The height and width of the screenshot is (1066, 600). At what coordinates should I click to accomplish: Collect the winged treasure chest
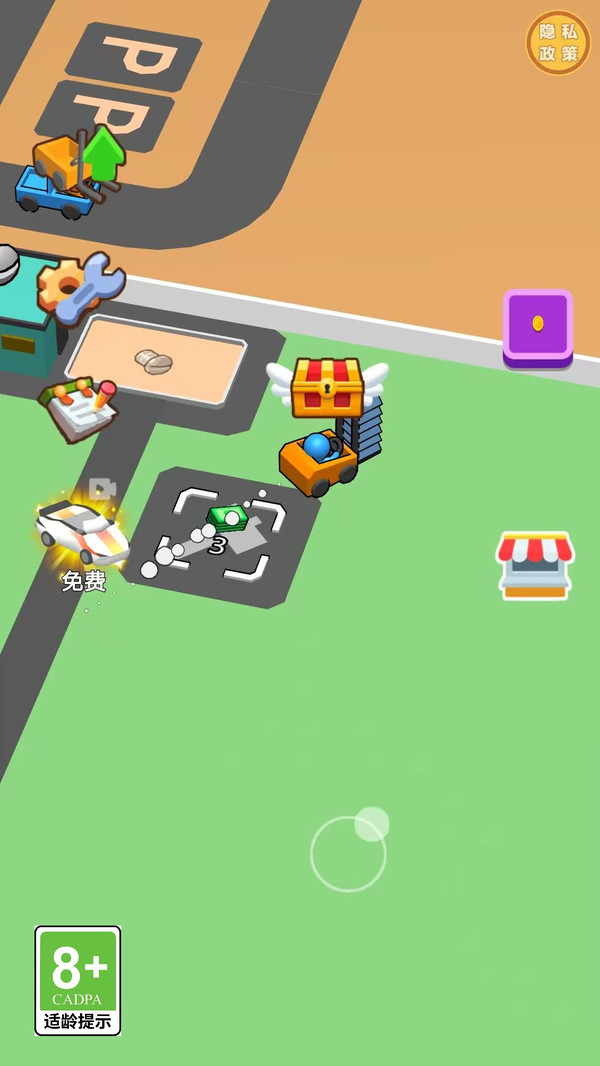(327, 386)
